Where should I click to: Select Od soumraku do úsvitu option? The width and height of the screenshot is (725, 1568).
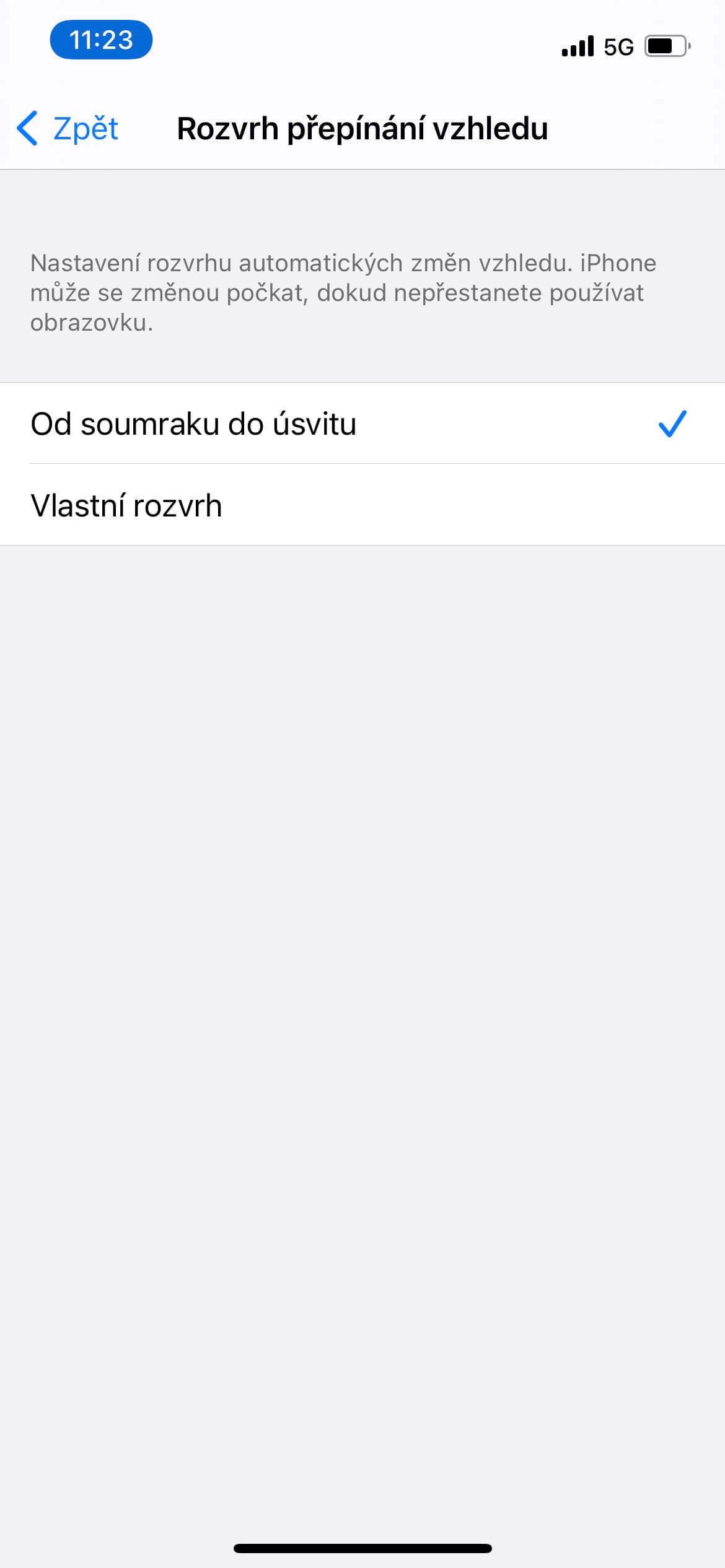coord(362,424)
